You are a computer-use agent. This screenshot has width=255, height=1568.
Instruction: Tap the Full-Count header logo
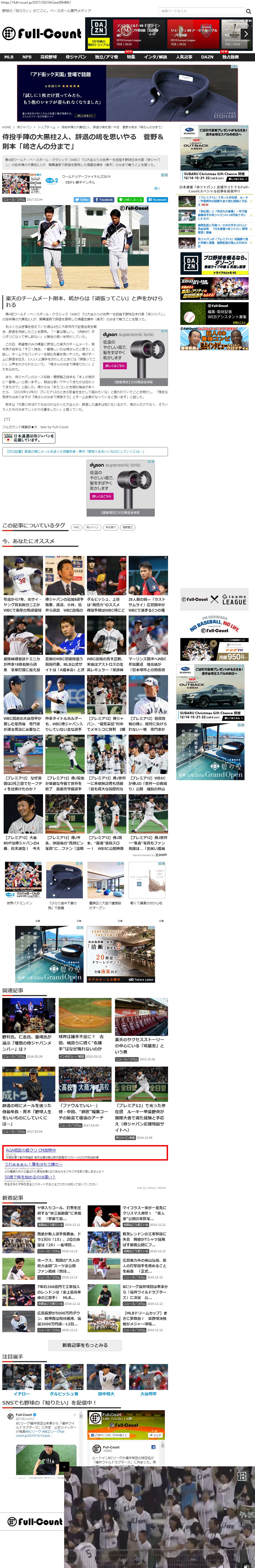[x=41, y=33]
